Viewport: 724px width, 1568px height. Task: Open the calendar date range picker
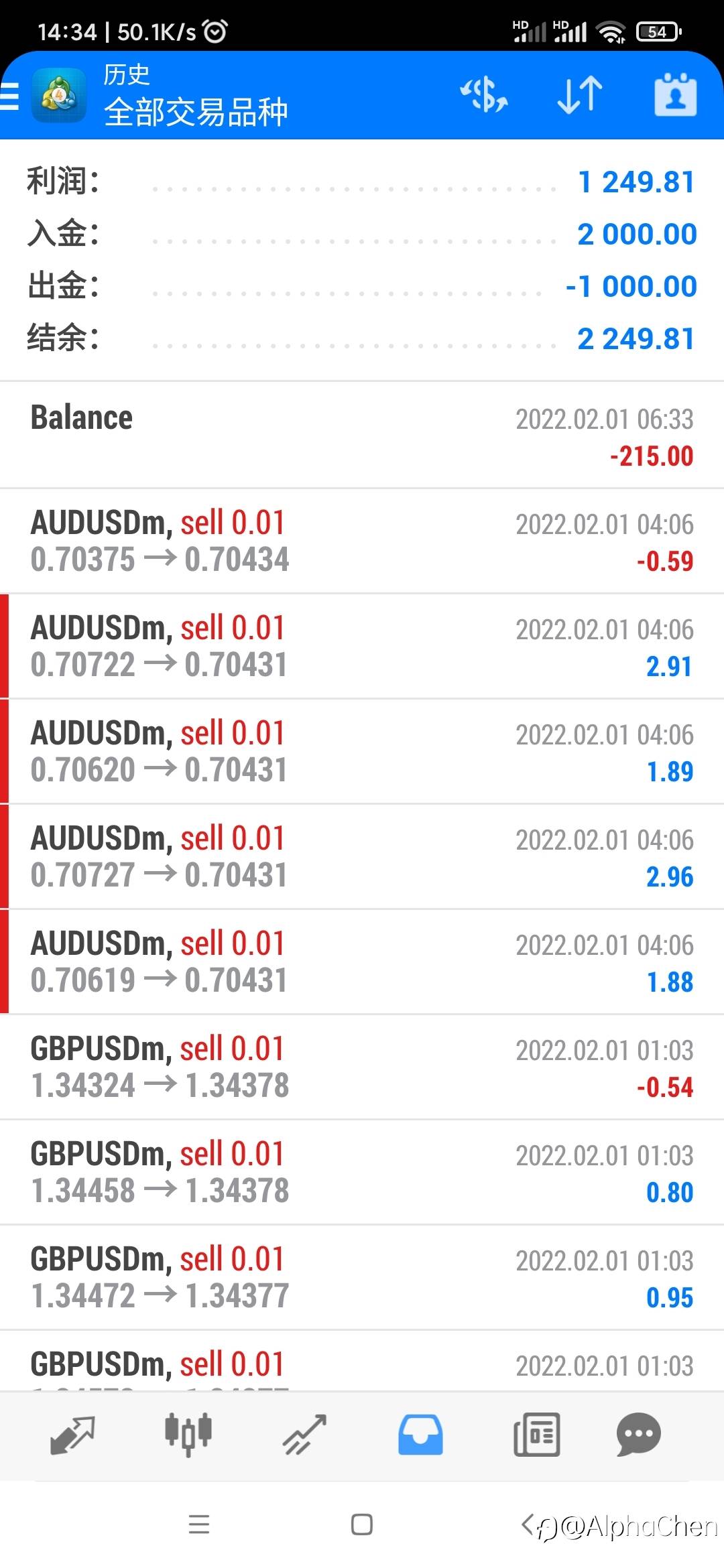[675, 95]
